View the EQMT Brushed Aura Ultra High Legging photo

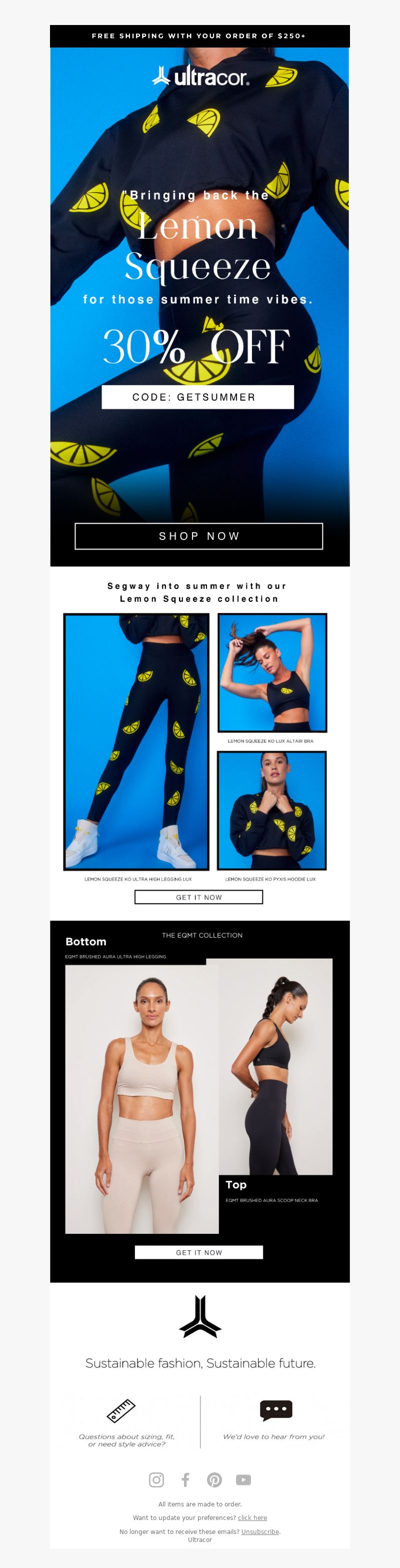point(141,1099)
